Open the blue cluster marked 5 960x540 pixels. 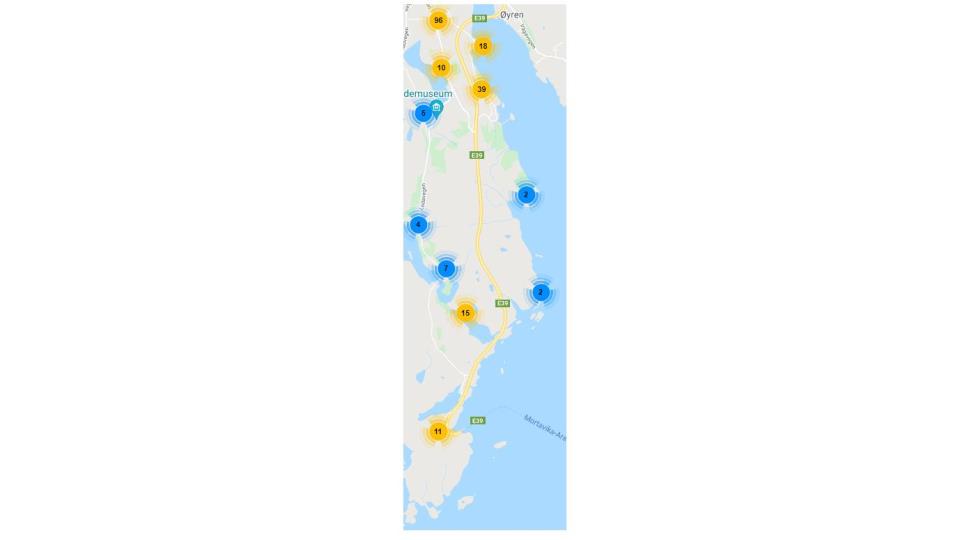point(423,113)
